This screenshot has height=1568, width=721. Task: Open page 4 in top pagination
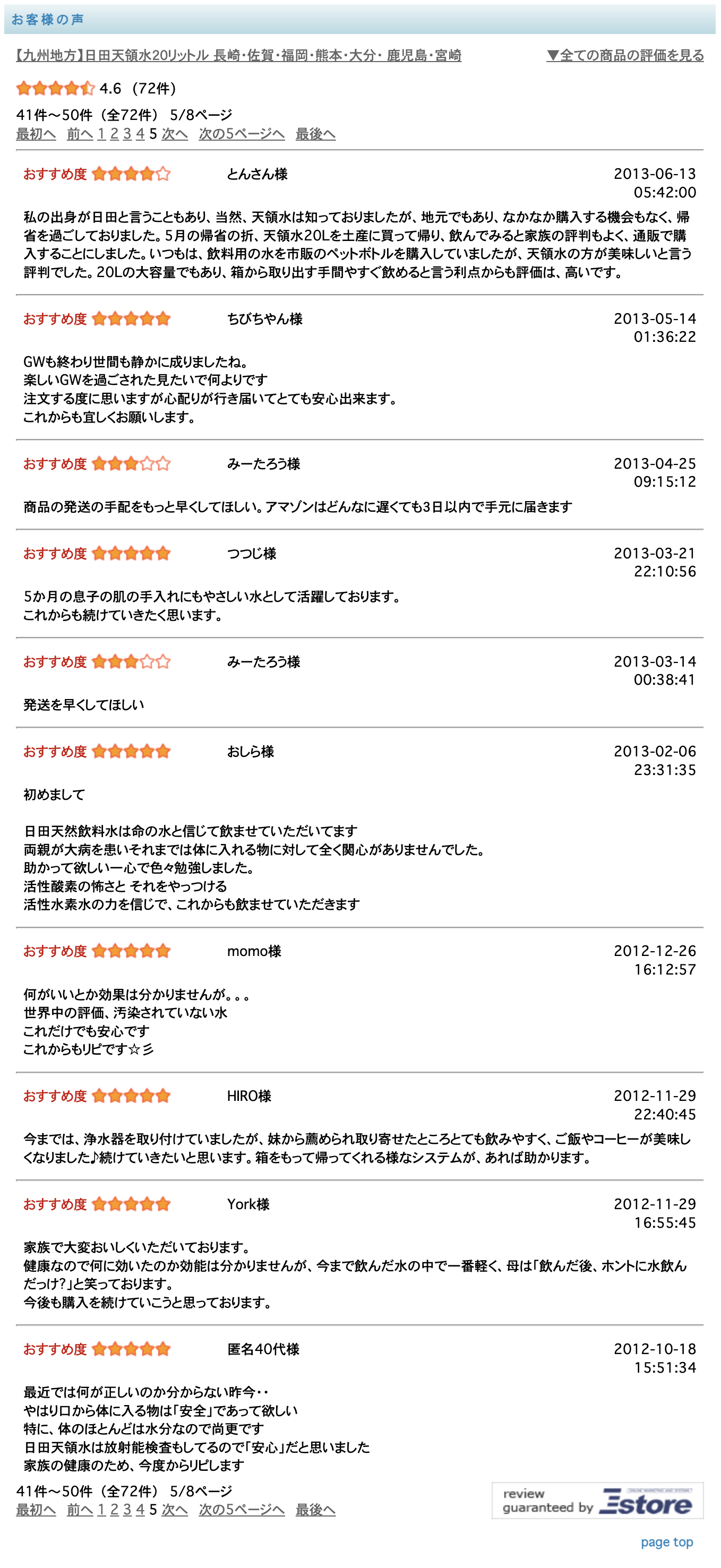[140, 134]
